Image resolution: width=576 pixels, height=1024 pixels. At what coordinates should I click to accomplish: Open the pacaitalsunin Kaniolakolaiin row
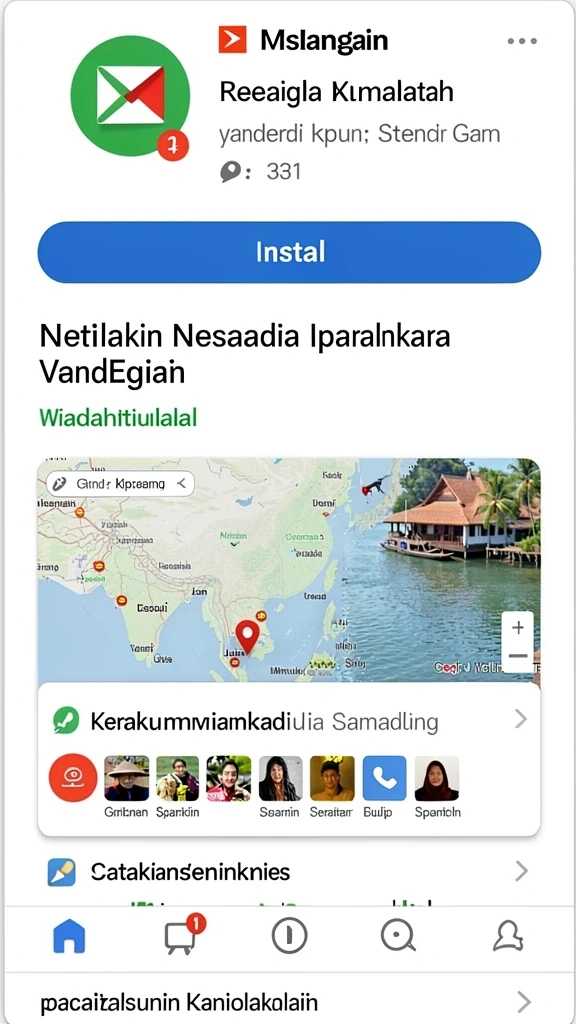(289, 1000)
